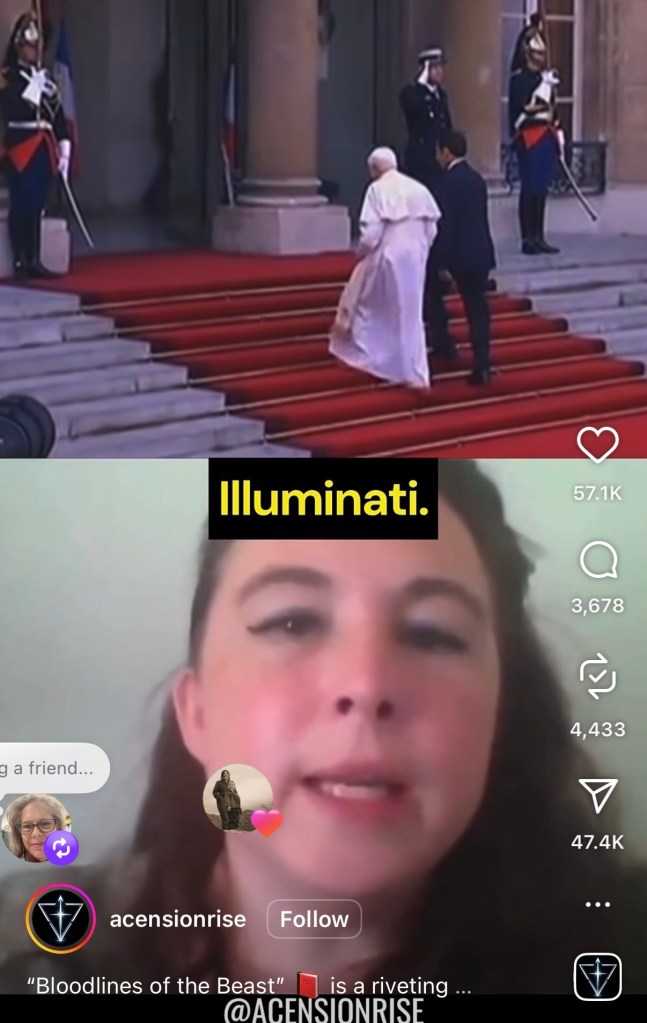Like this reel with the heart icon

click(x=598, y=445)
